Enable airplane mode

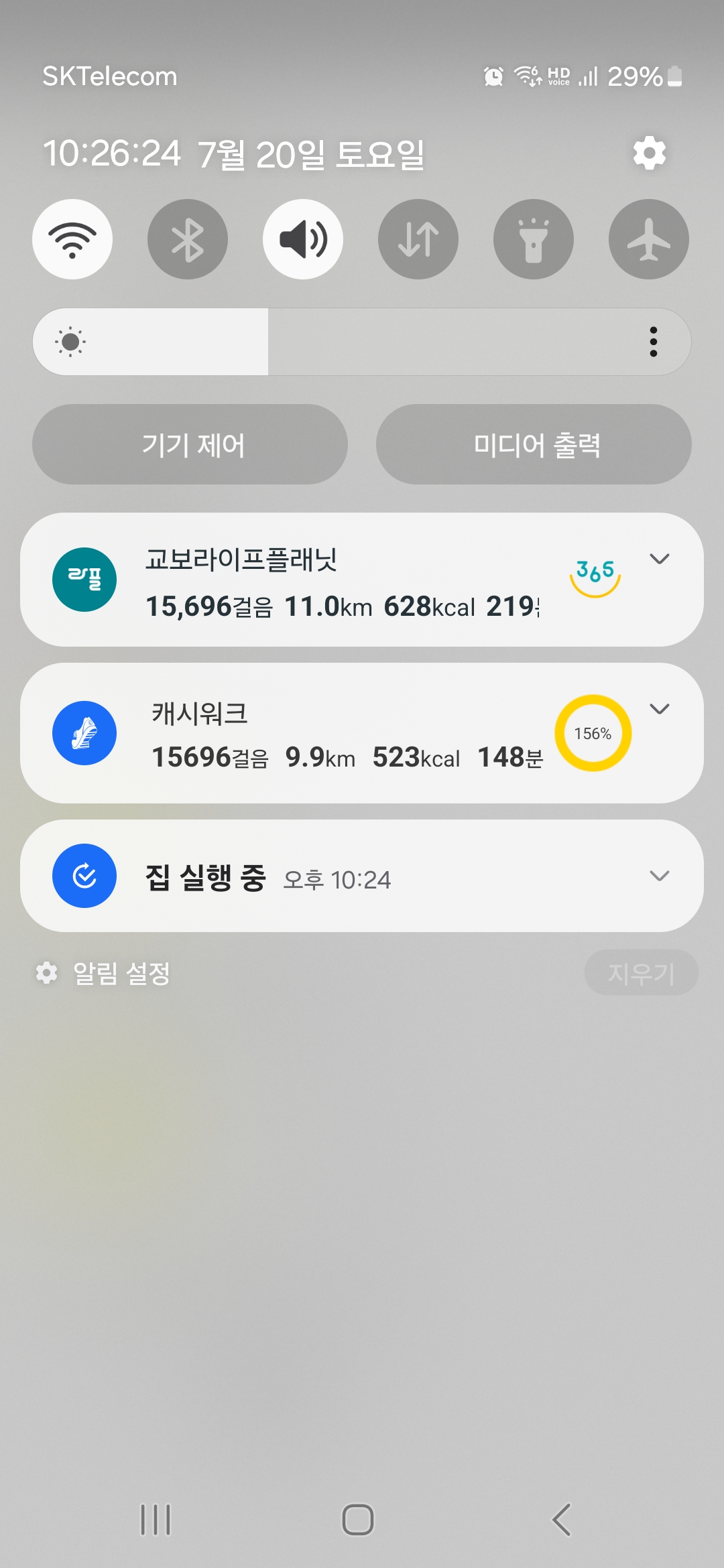pyautogui.click(x=649, y=239)
